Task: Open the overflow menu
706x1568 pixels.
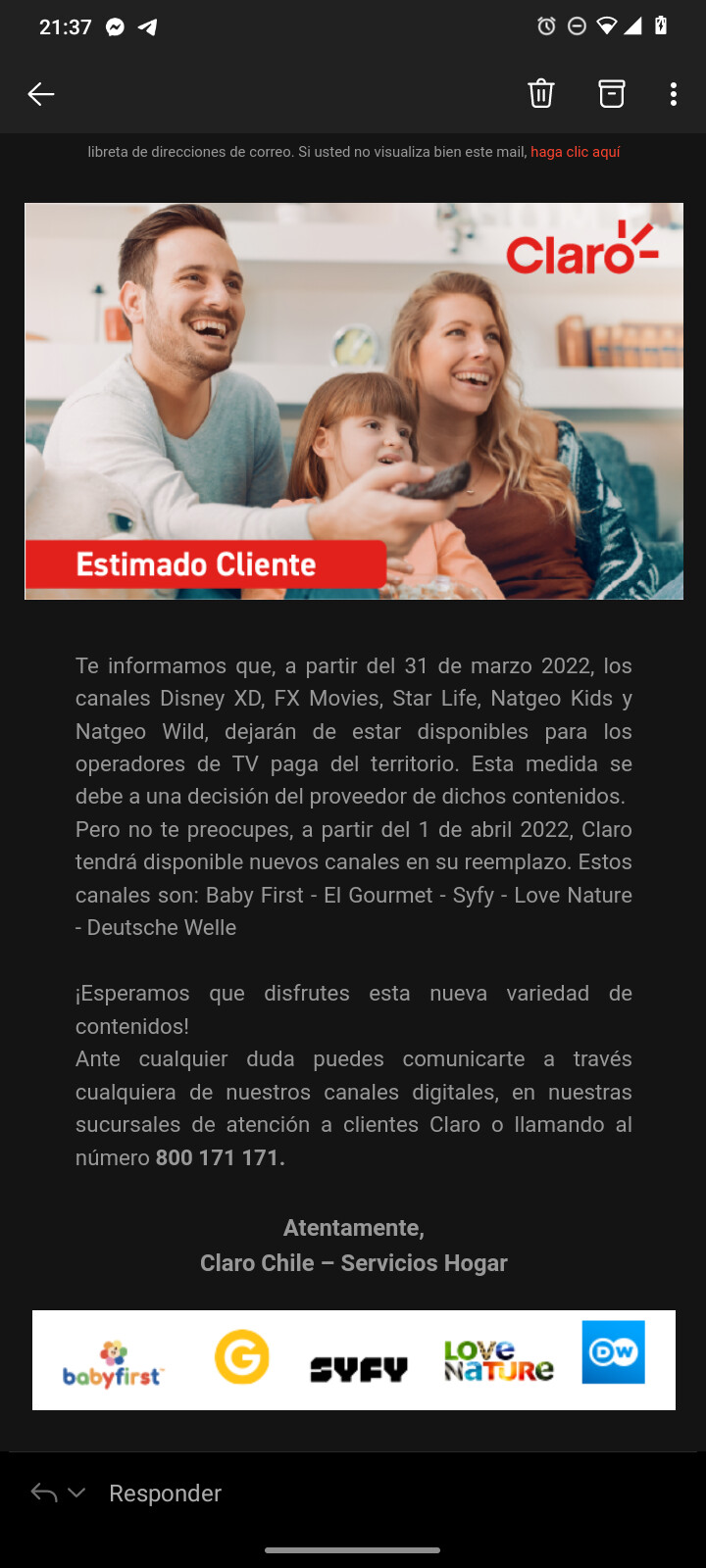Action: 673,94
